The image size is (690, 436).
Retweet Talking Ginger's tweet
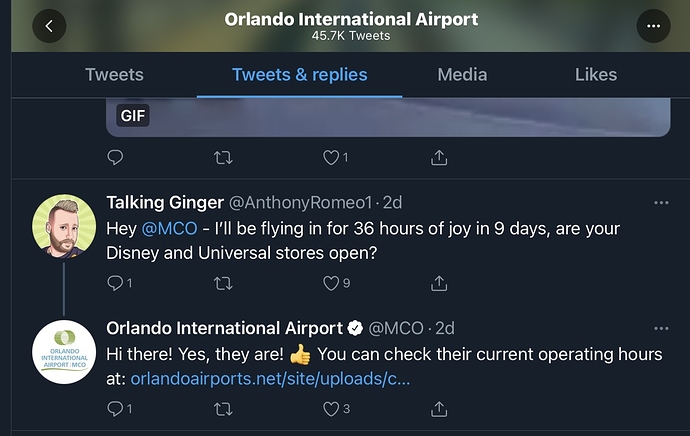coord(223,284)
